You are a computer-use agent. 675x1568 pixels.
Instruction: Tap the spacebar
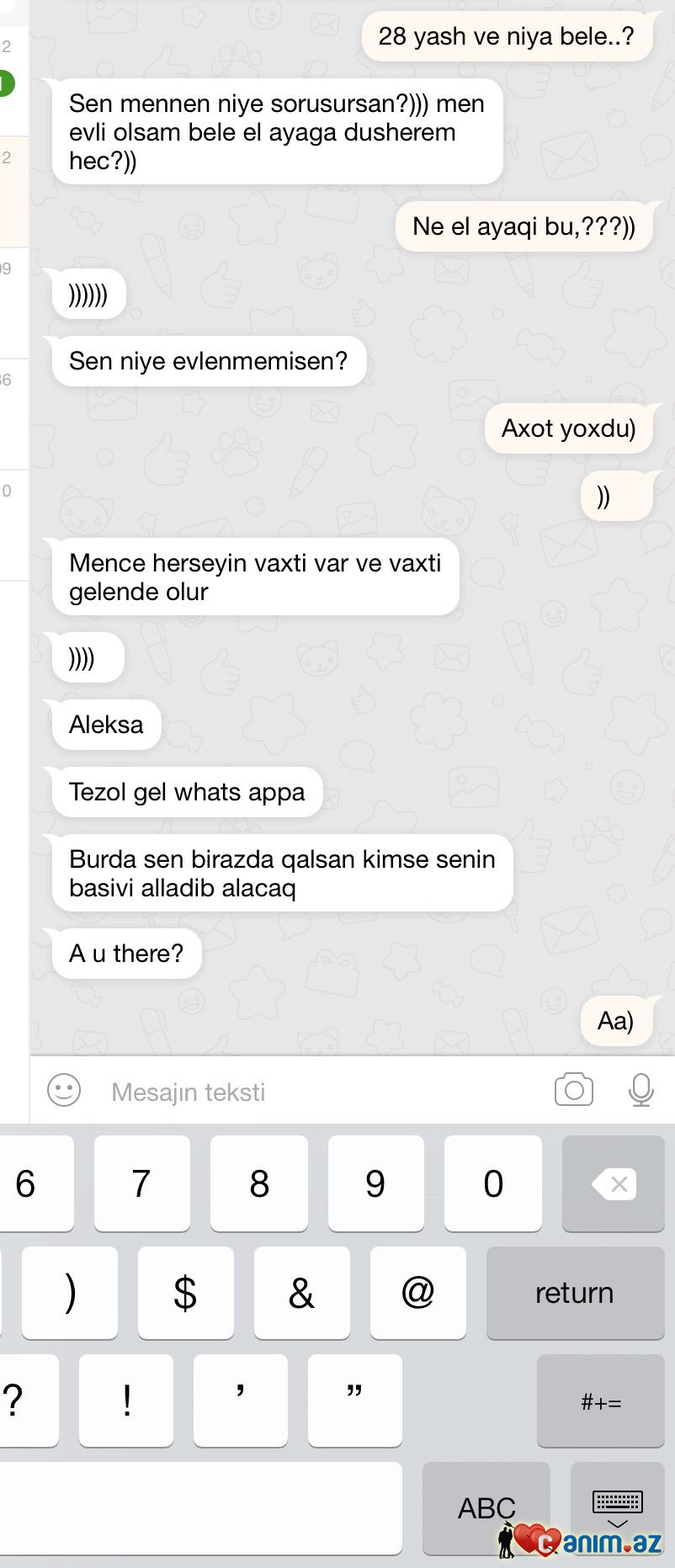point(200,1507)
